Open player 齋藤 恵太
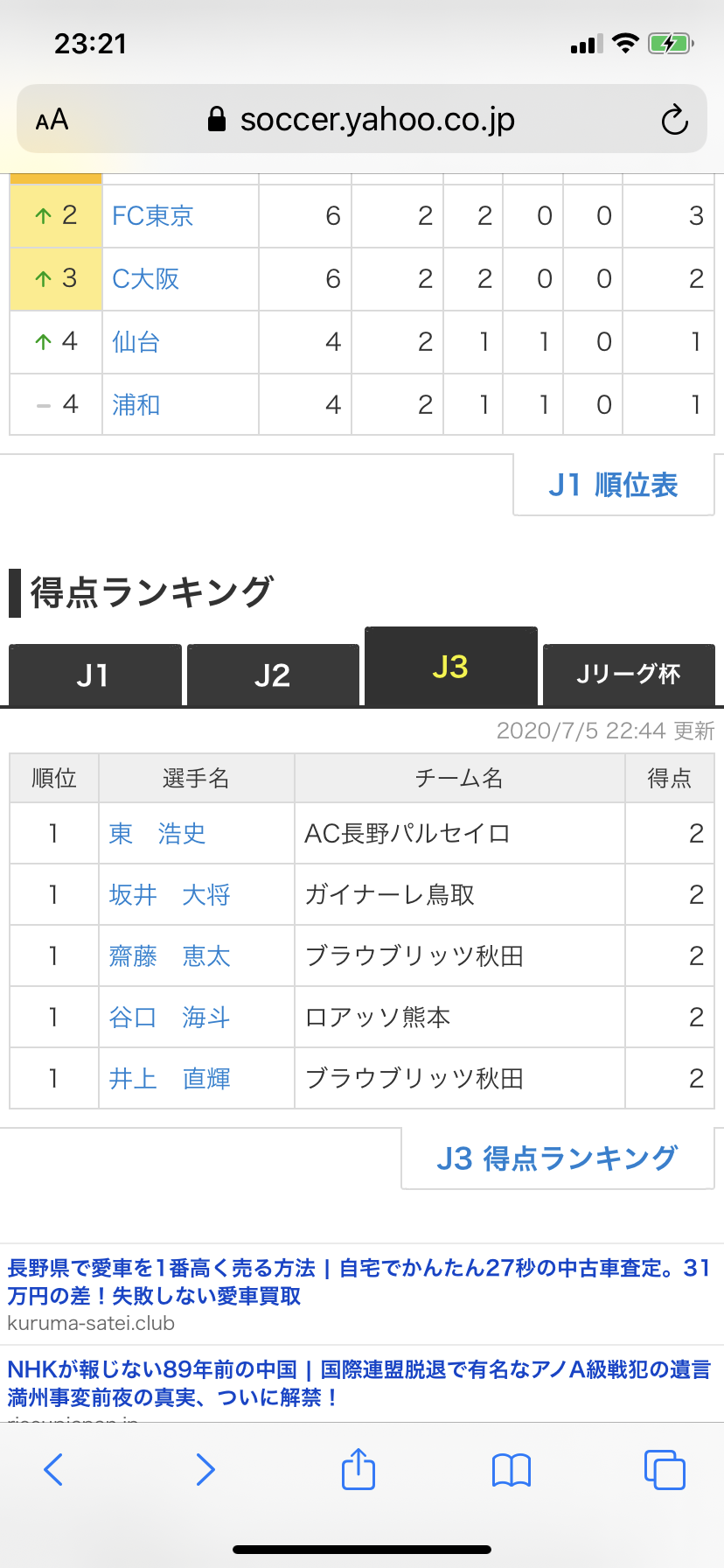Viewport: 724px width, 1568px height. pos(170,956)
